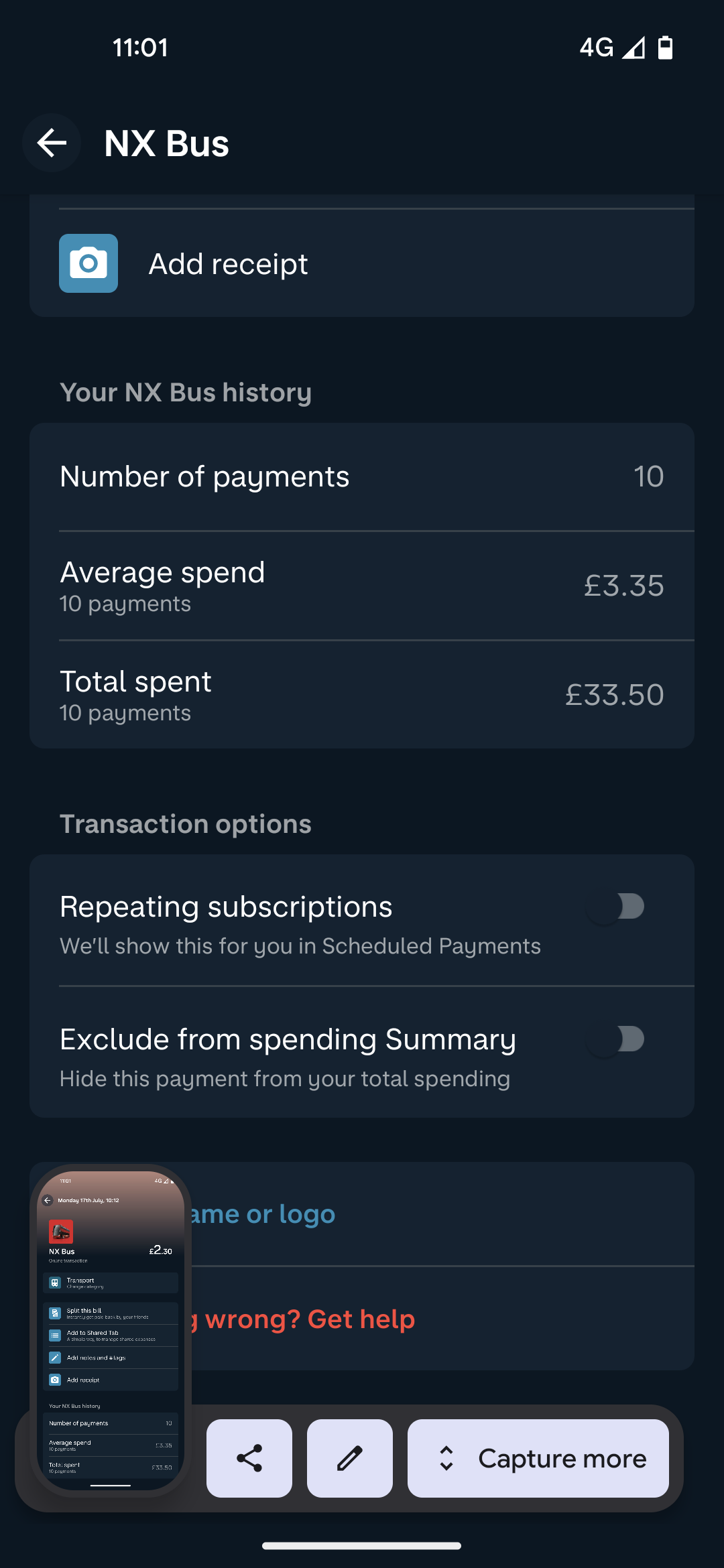This screenshot has width=724, height=1568.
Task: Toggle the Repeating subscriptions switch
Action: pos(615,907)
